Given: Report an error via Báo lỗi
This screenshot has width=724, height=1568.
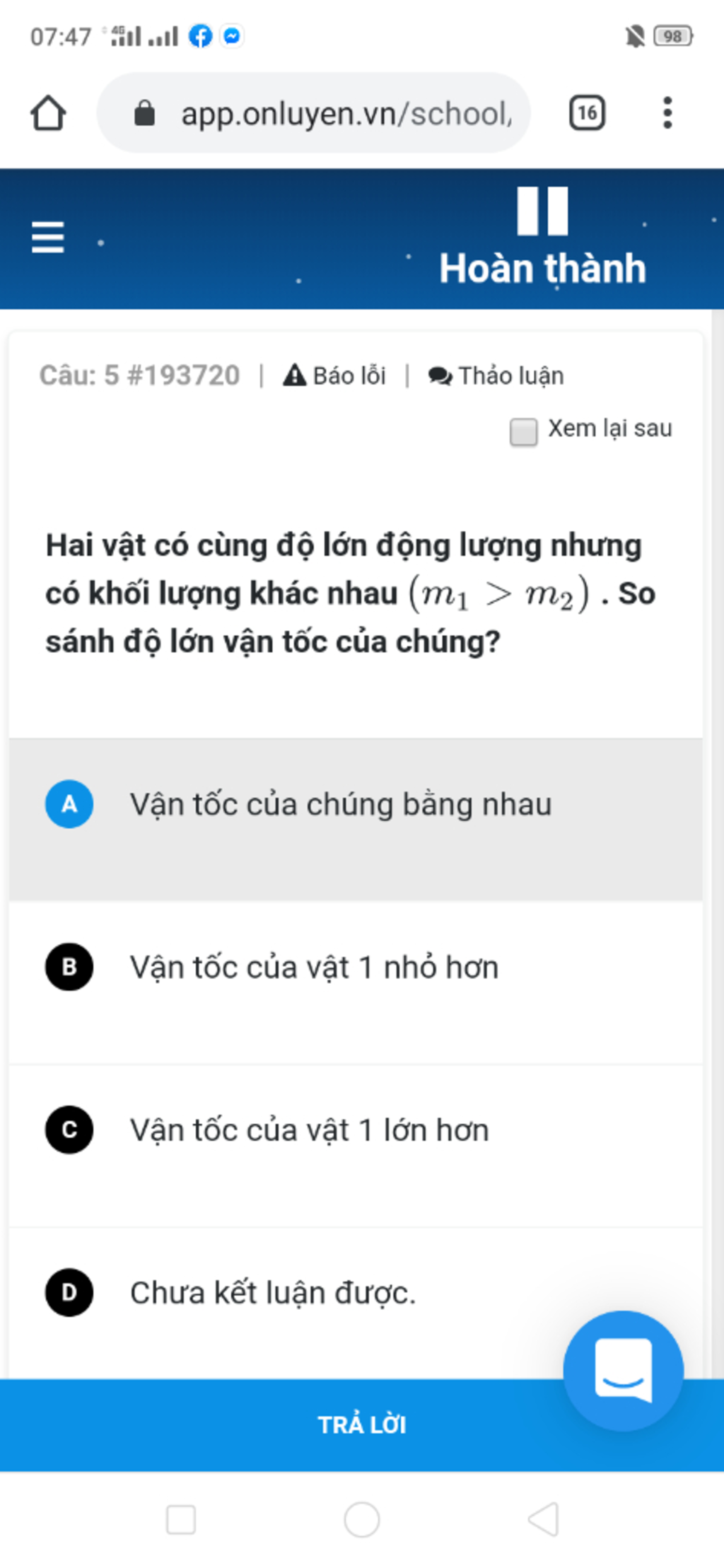Looking at the screenshot, I should coord(334,376).
